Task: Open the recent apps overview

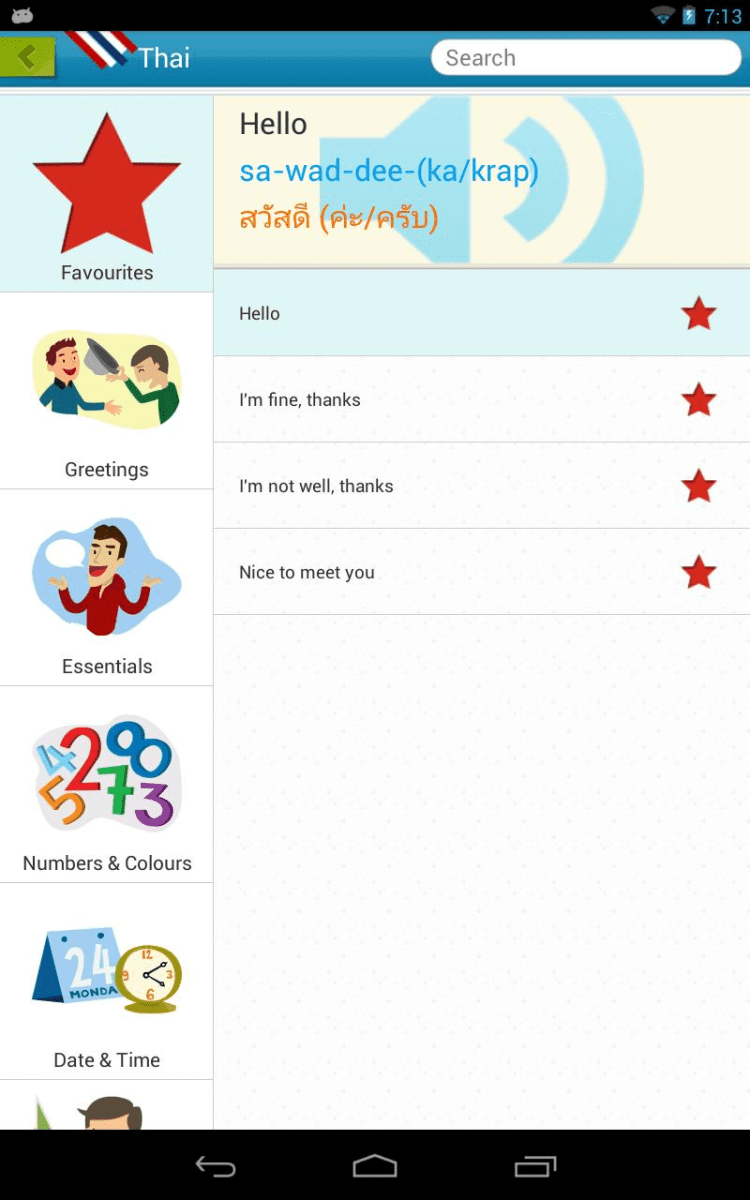Action: pos(535,1166)
